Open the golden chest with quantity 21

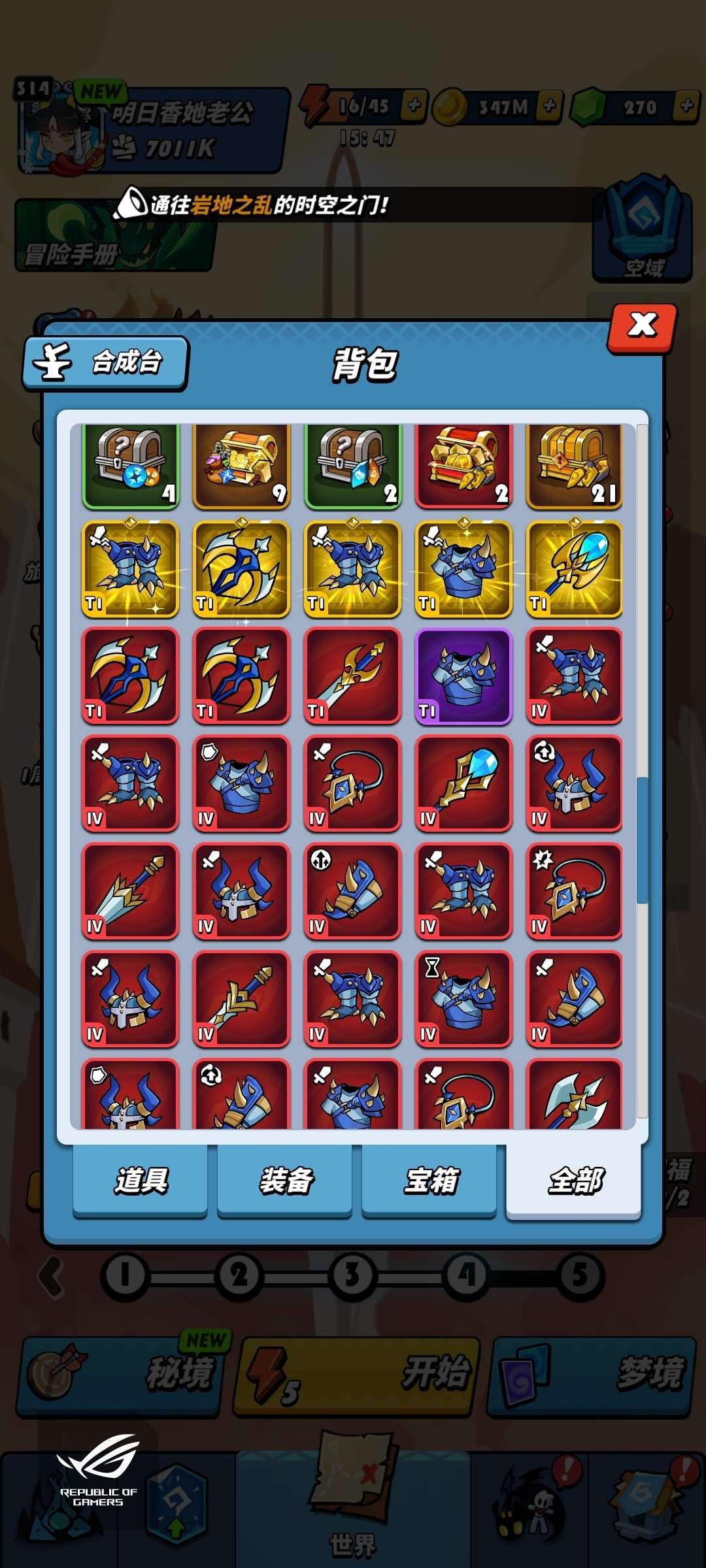(574, 465)
